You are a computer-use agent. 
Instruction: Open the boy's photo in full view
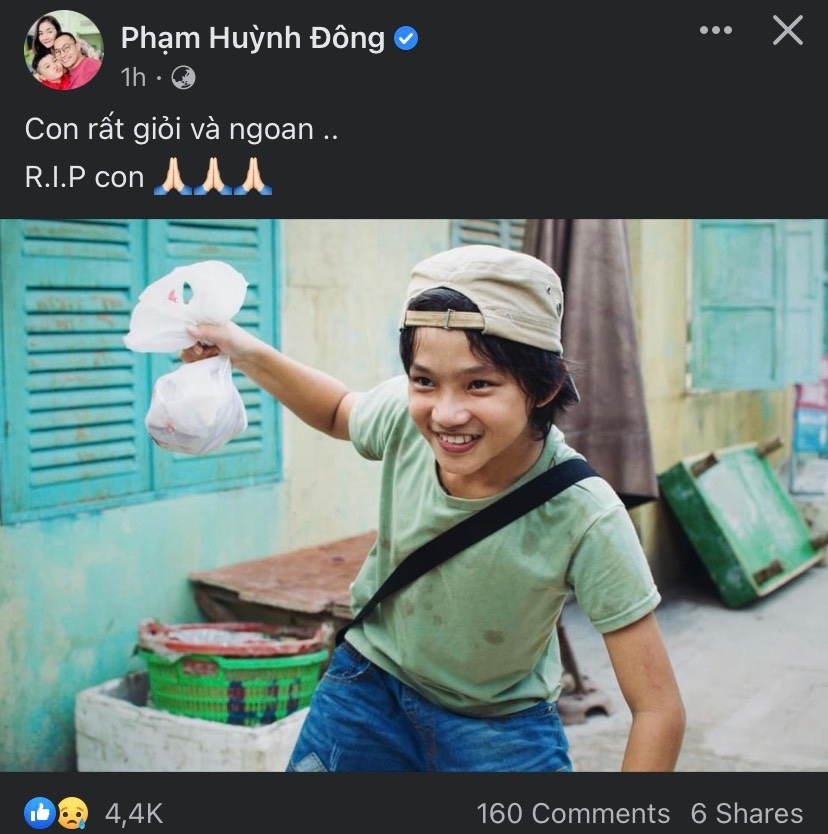click(414, 495)
